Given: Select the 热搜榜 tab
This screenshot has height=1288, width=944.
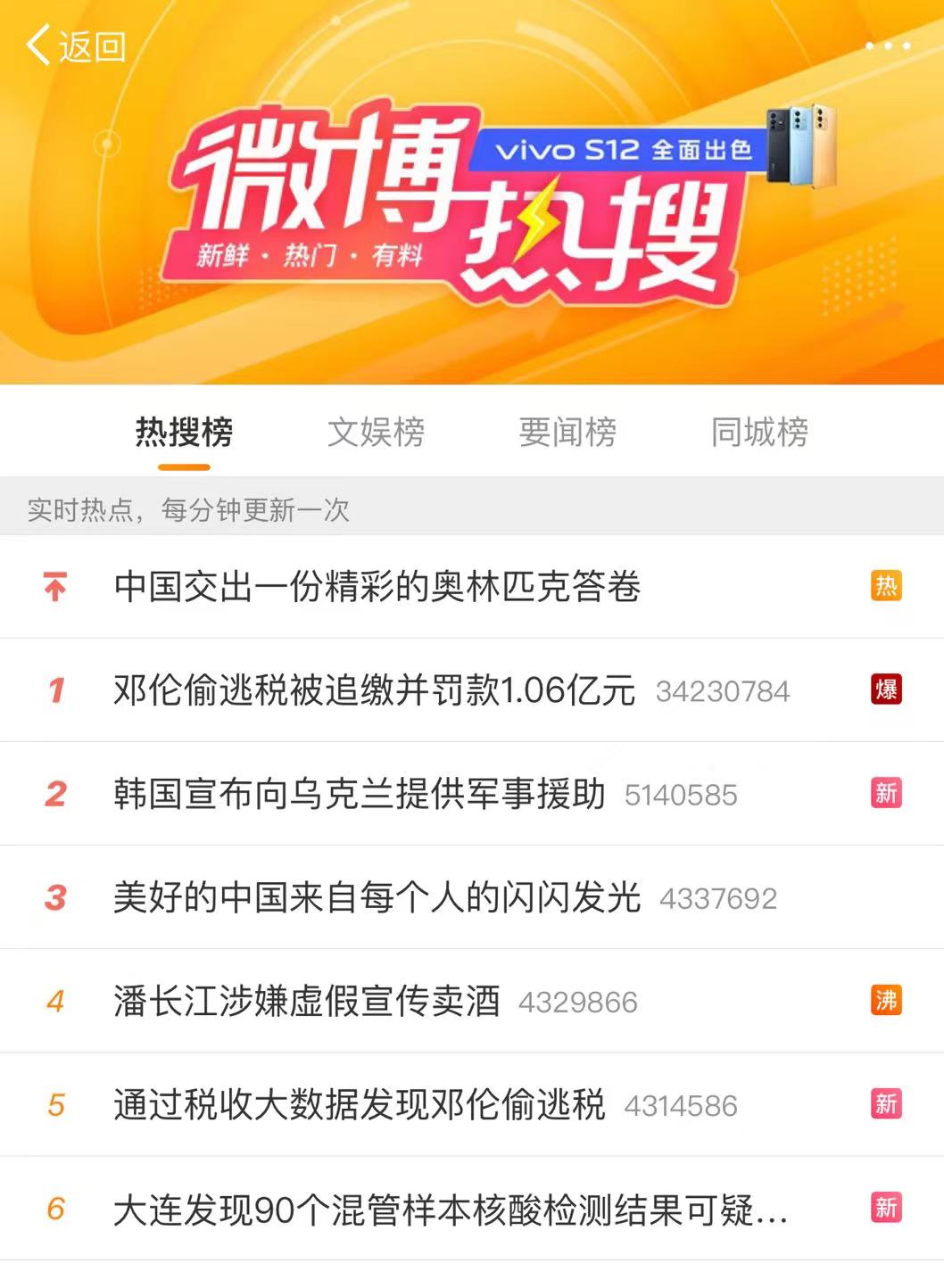Looking at the screenshot, I should [x=184, y=433].
